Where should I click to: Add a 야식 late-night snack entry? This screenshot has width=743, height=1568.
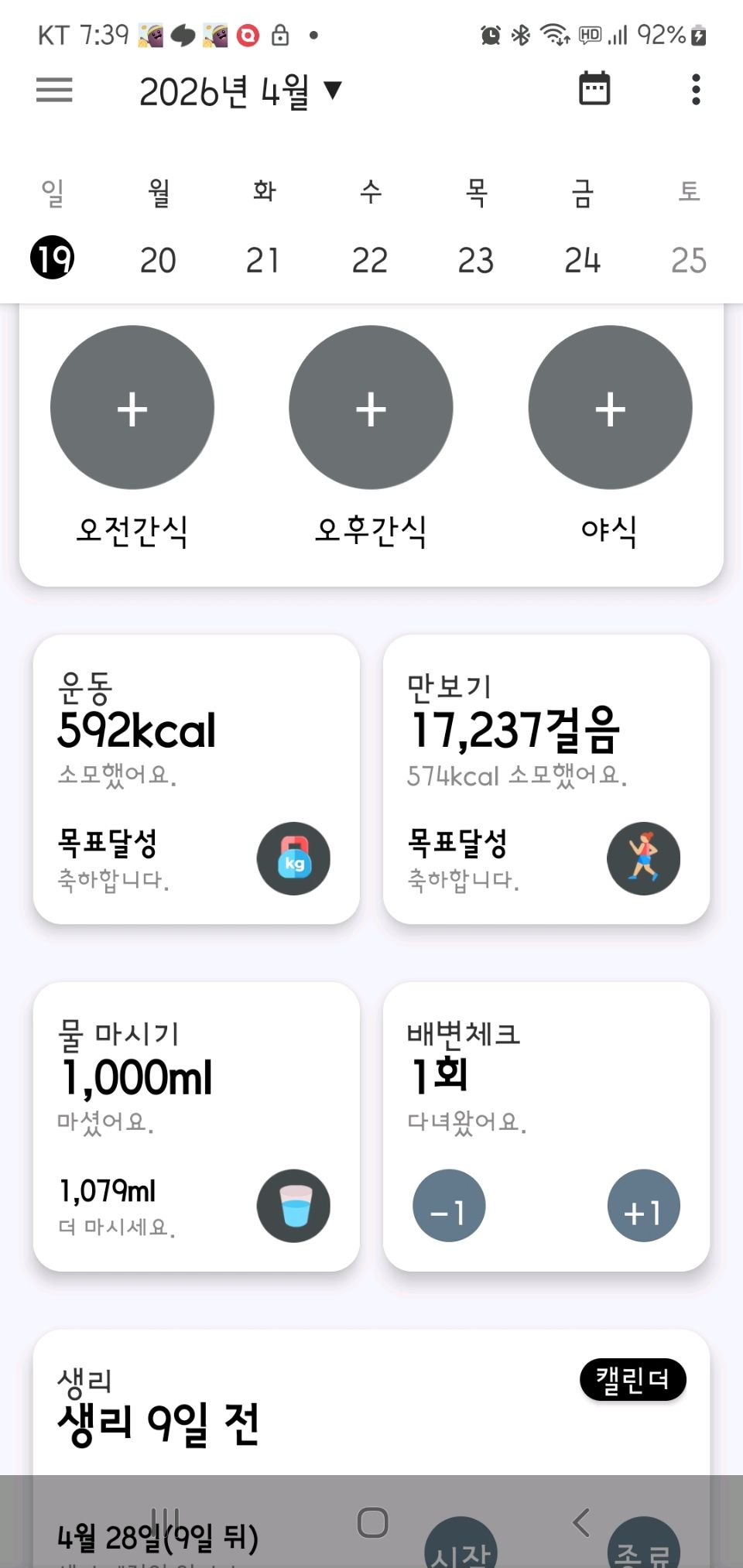[610, 408]
